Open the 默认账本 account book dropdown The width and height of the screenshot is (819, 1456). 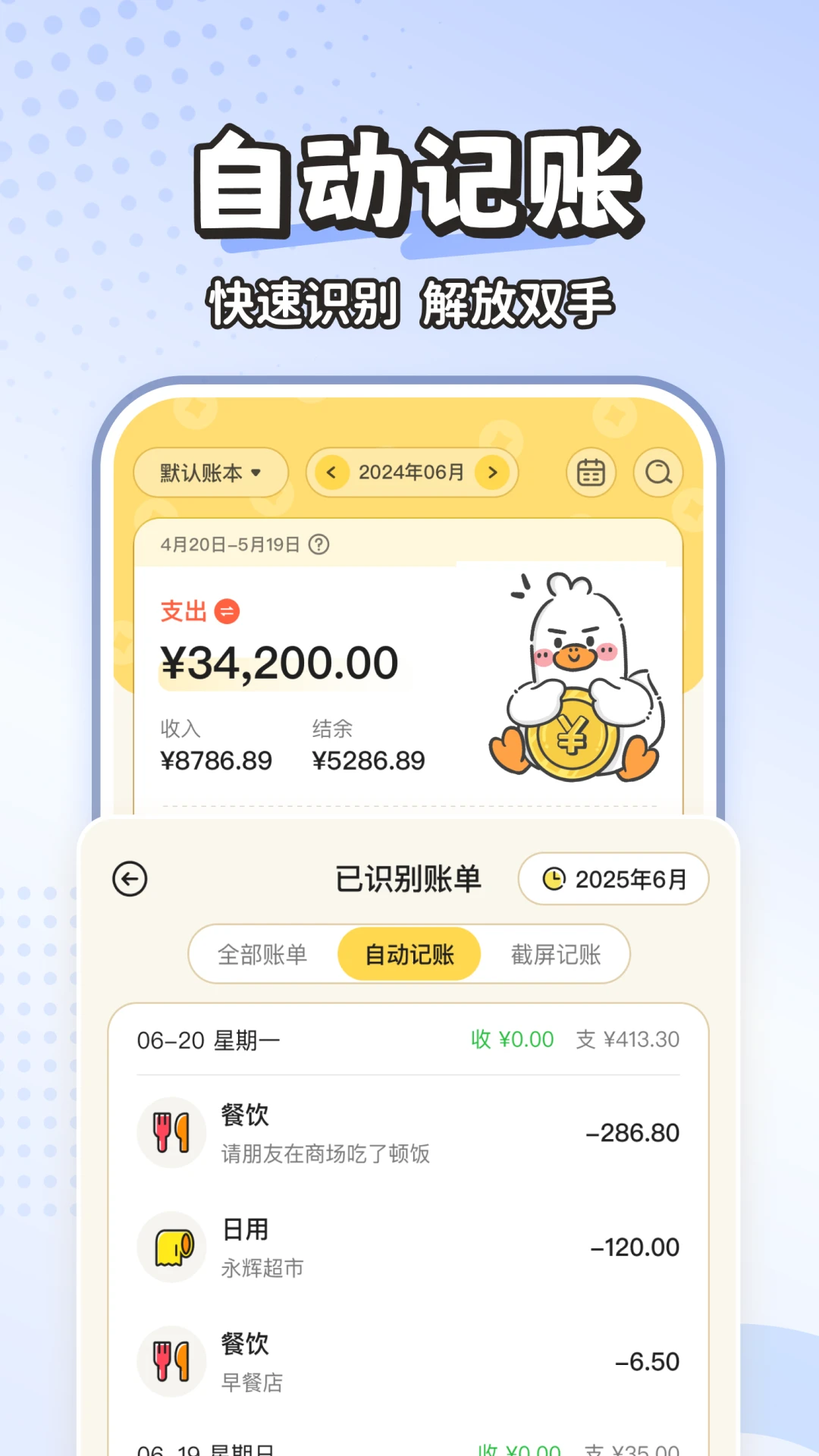pyautogui.click(x=210, y=472)
